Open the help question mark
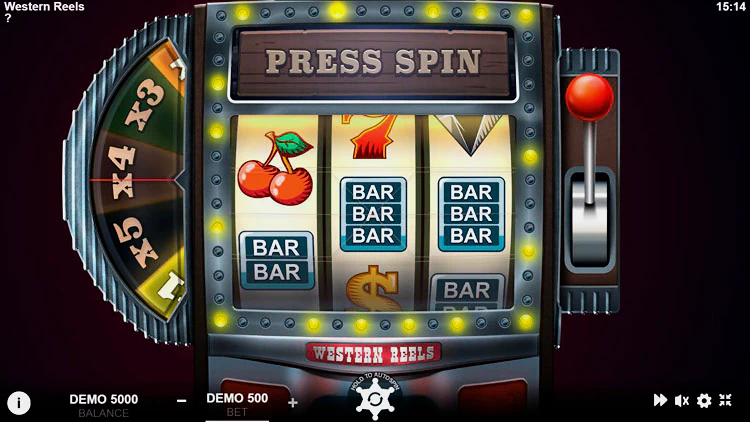 tap(8, 19)
